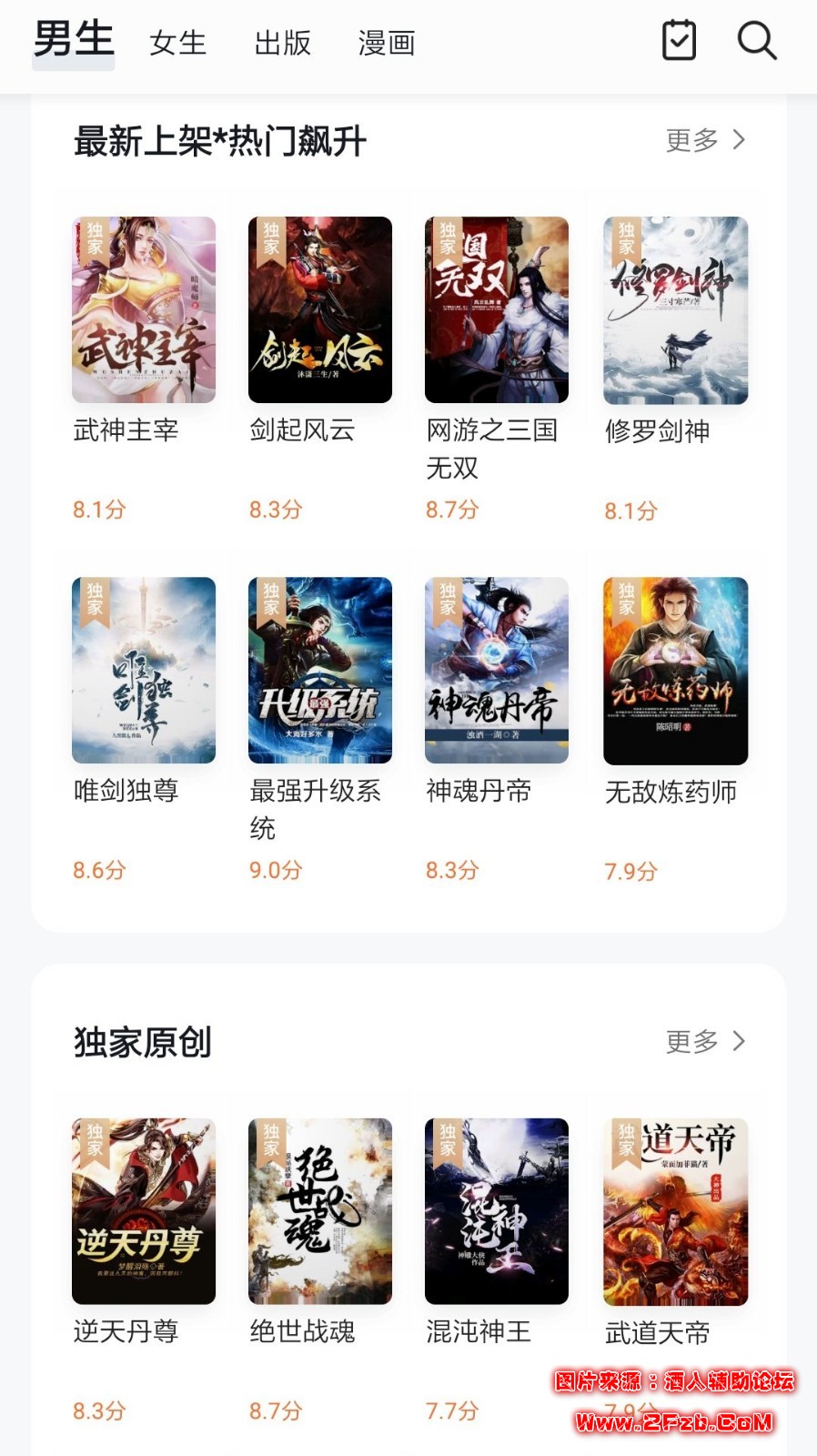Switch to the 出版 tab

283,43
